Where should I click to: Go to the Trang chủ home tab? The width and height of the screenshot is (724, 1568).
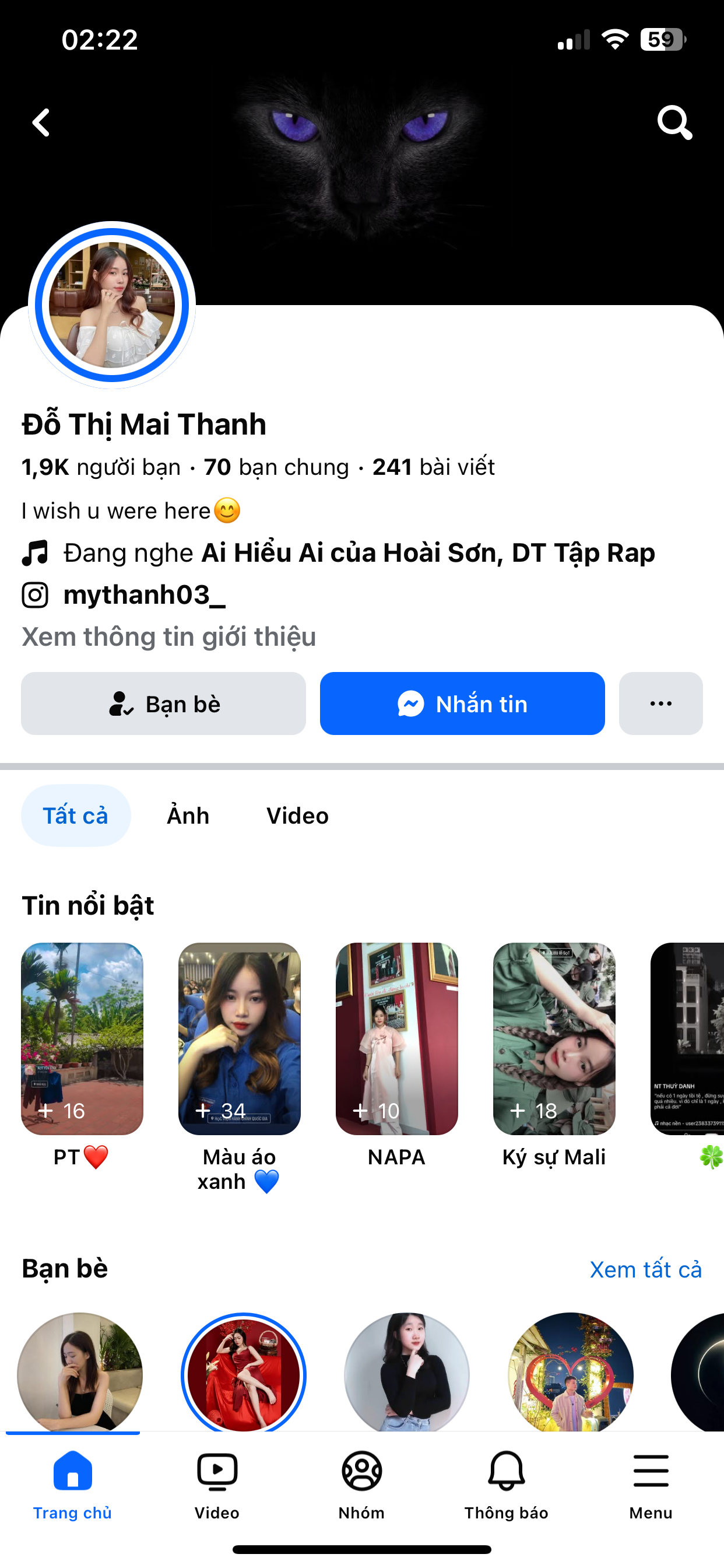click(x=72, y=1484)
